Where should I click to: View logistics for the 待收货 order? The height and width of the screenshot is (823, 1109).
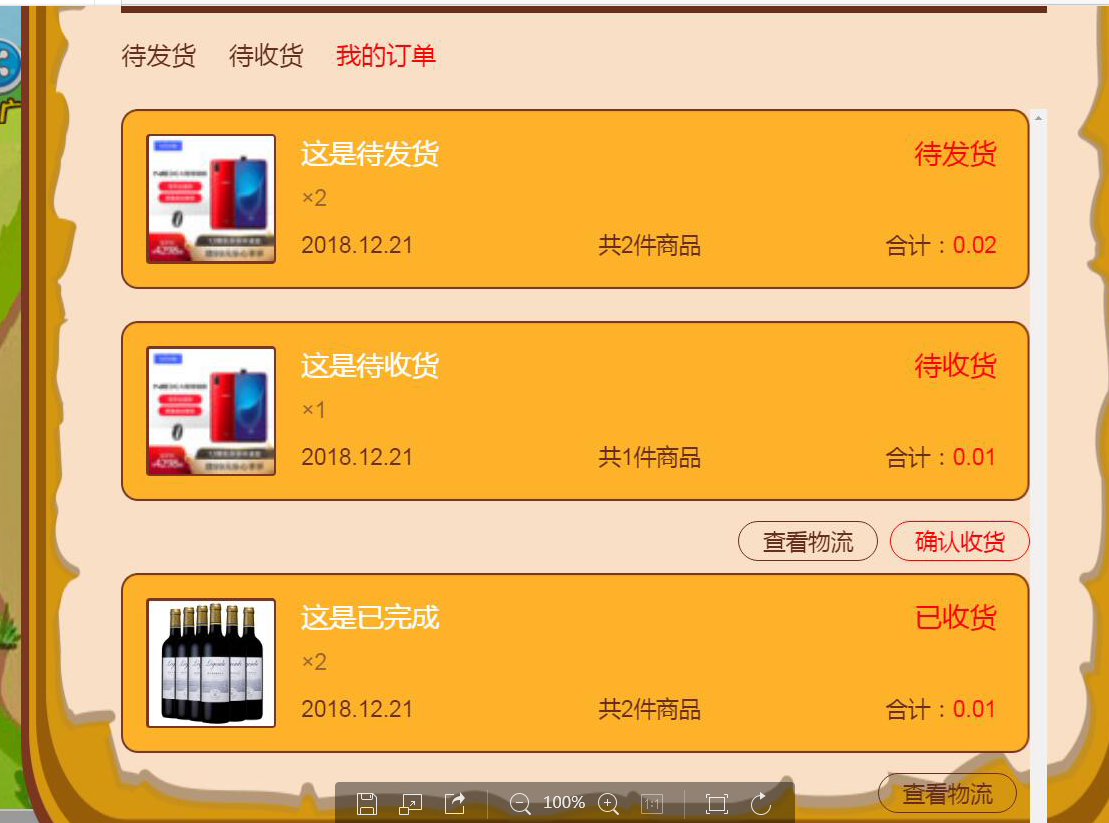[807, 542]
